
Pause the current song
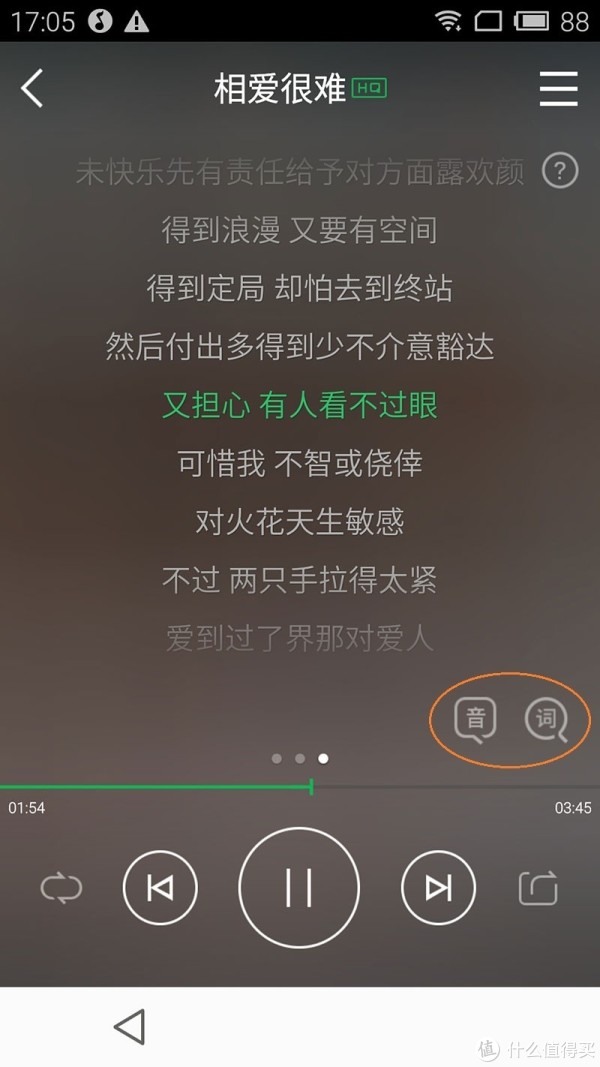point(299,887)
